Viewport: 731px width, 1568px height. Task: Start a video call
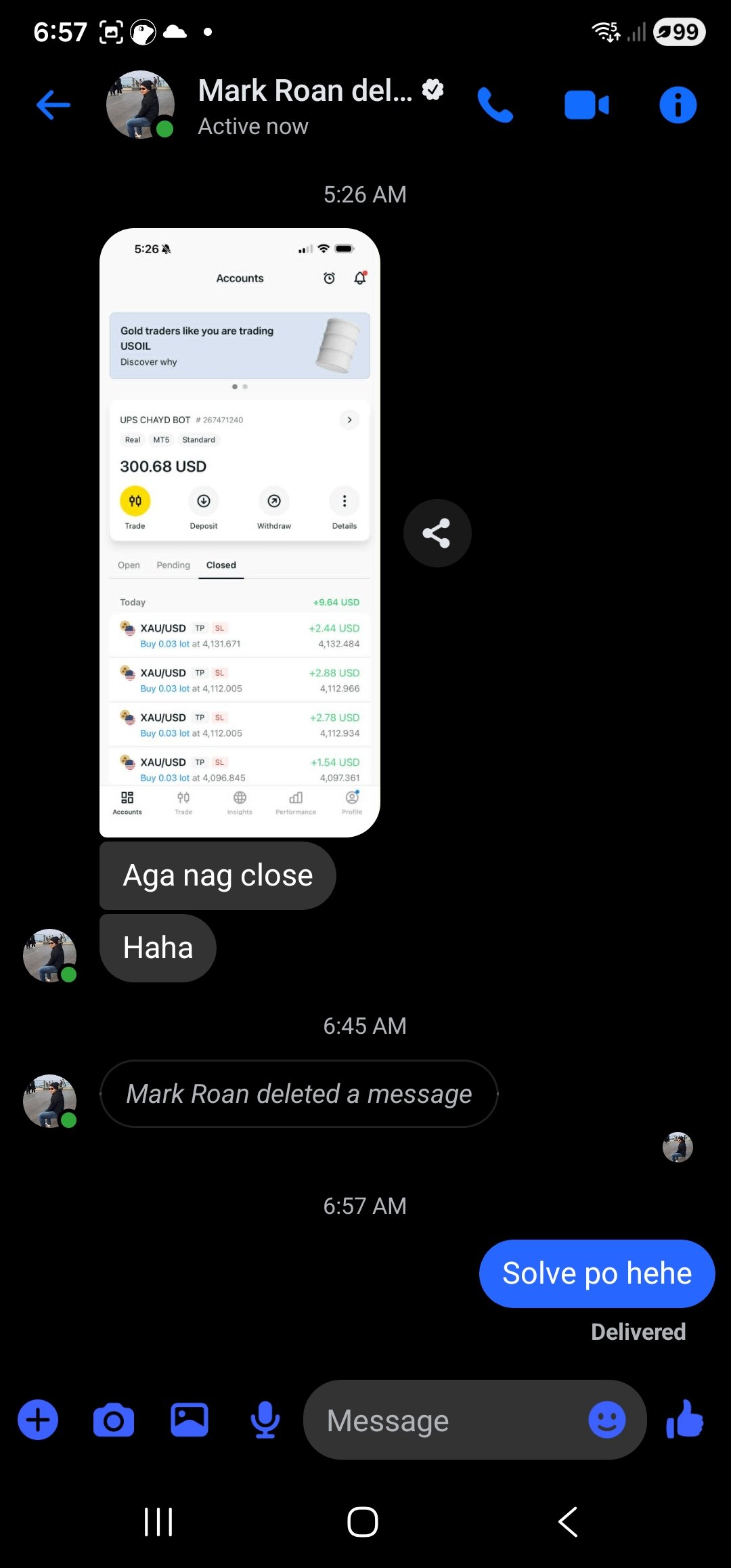(586, 105)
